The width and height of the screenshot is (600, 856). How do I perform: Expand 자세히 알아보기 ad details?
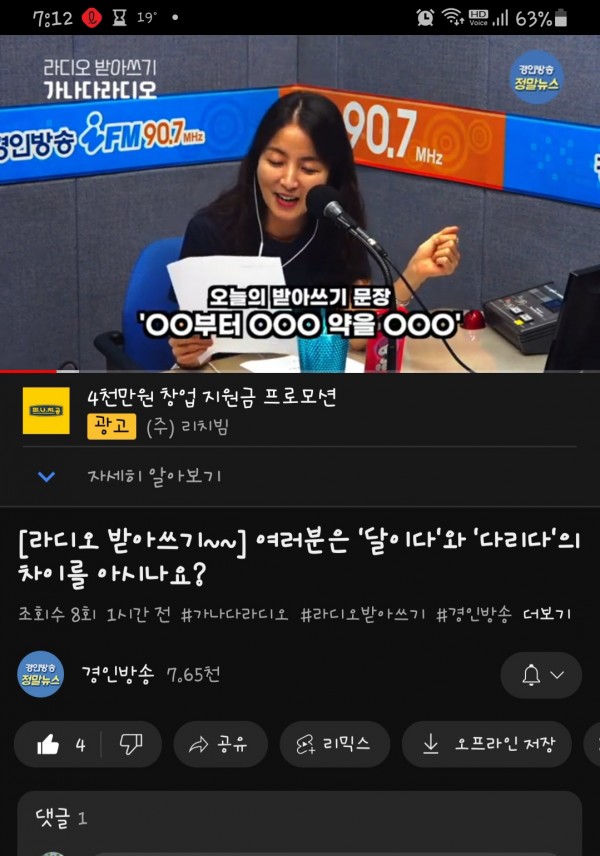pyautogui.click(x=155, y=476)
